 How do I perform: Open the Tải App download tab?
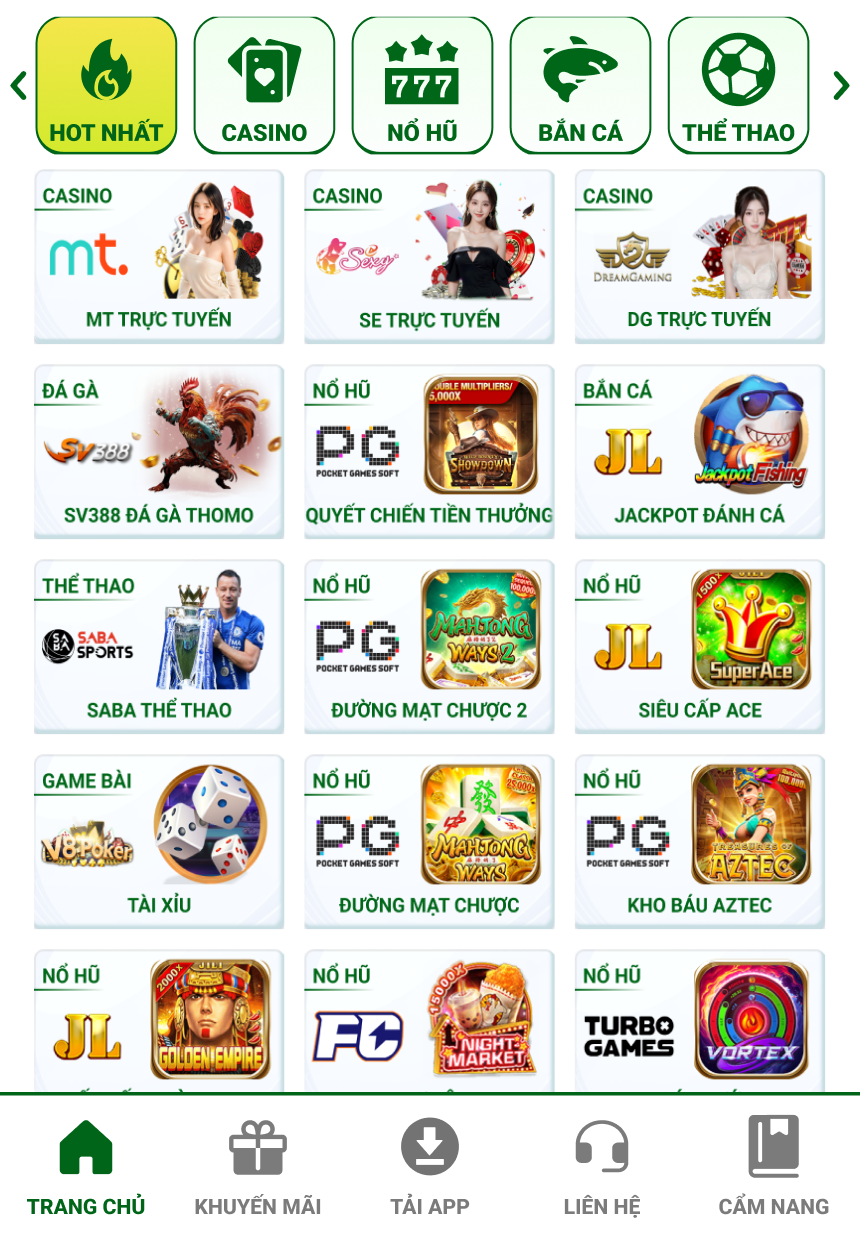click(x=430, y=1167)
